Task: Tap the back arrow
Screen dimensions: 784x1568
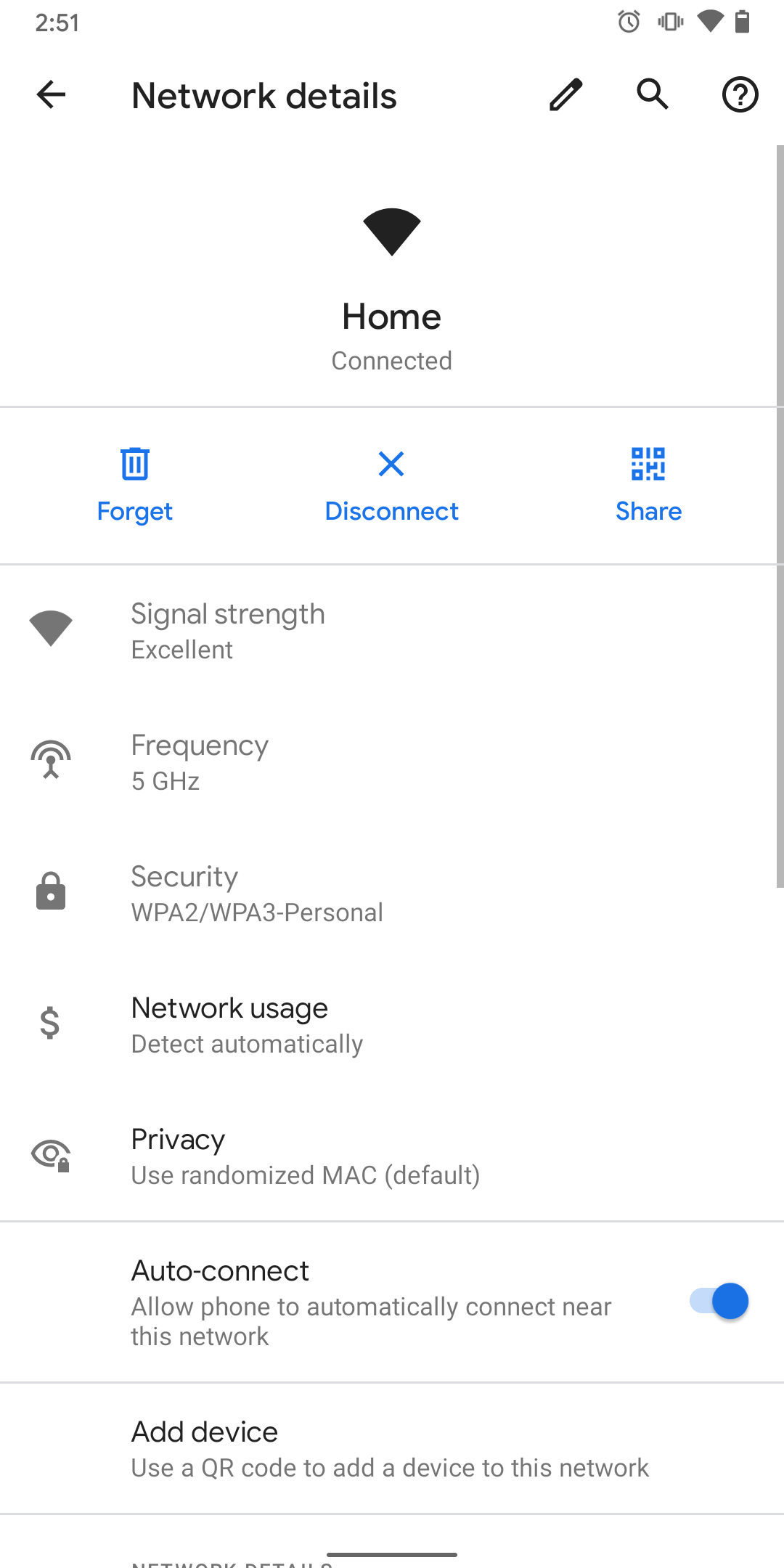Action: 49,94
